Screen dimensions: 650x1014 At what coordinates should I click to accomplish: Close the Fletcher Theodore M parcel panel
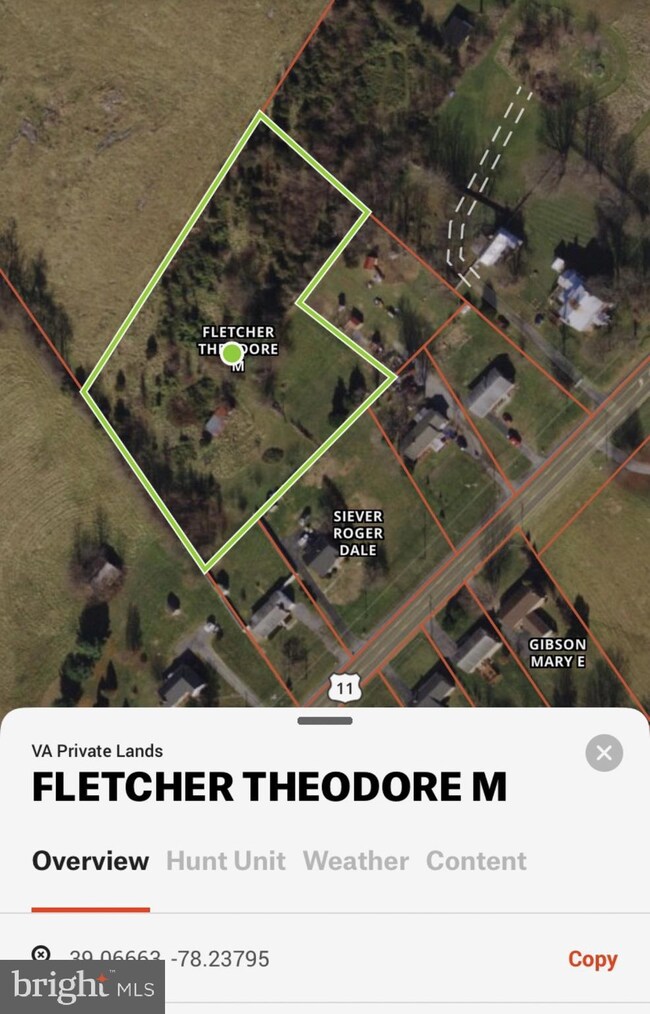tap(604, 753)
